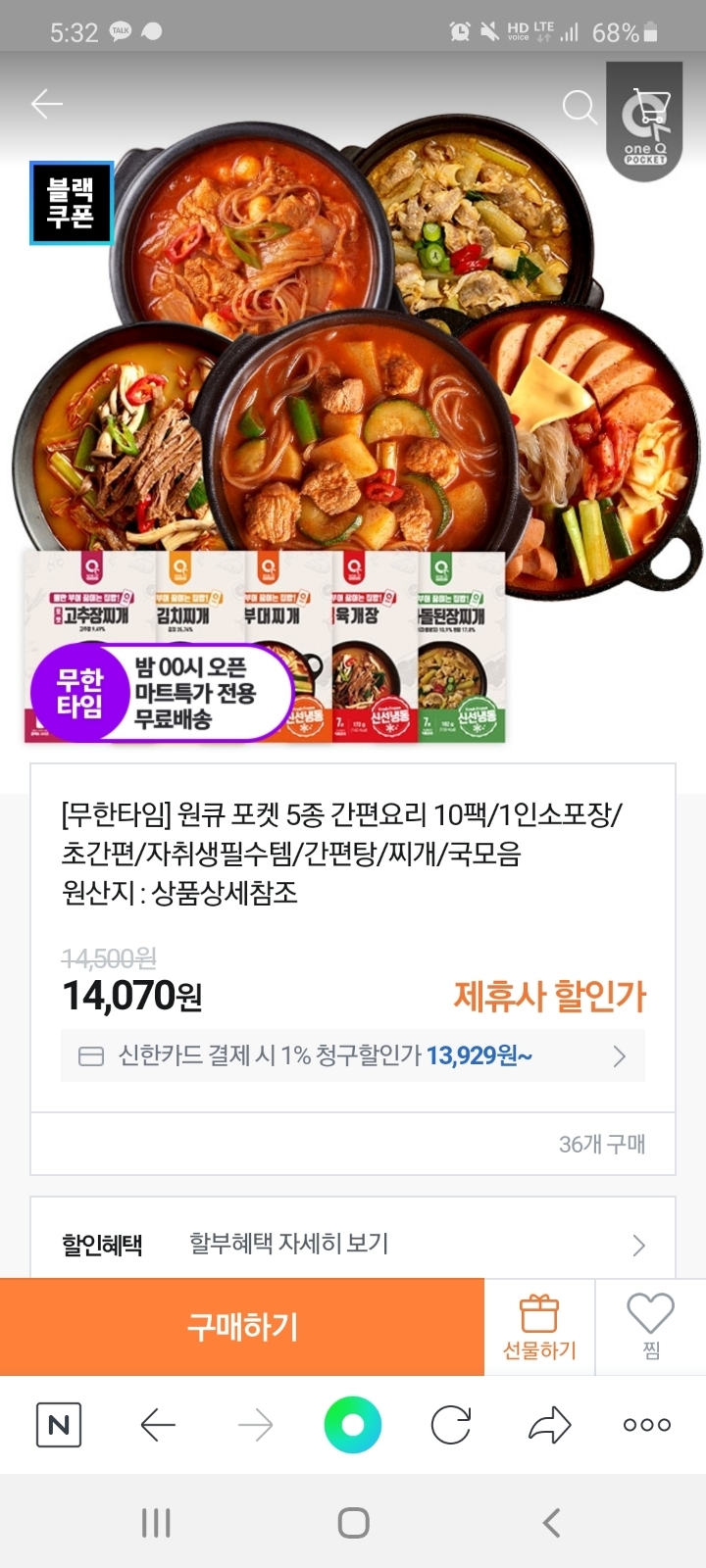
Task: Send as gift with 선물하기
Action: [x=539, y=1327]
